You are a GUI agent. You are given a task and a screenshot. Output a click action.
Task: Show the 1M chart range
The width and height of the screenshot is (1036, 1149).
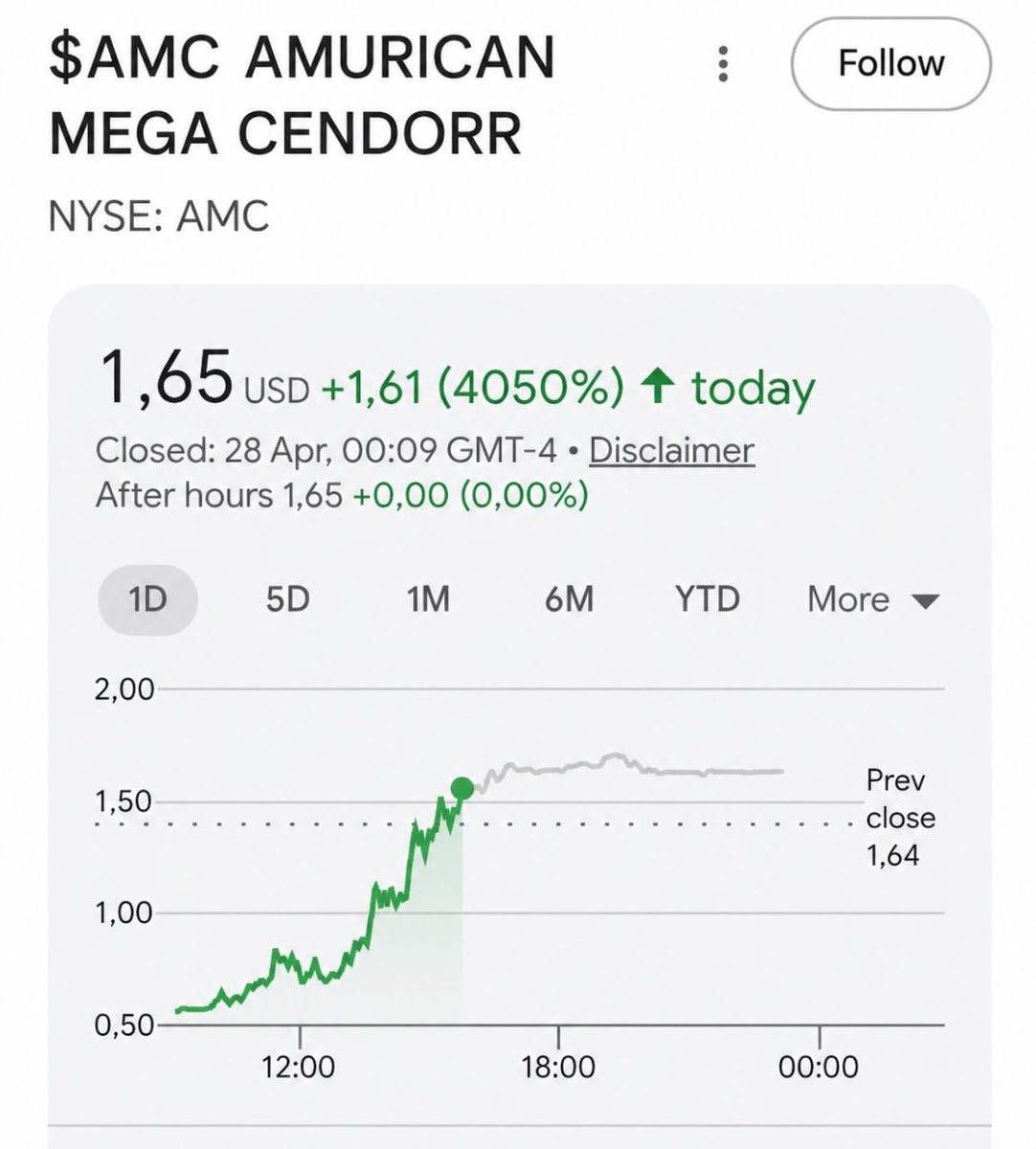pos(428,599)
